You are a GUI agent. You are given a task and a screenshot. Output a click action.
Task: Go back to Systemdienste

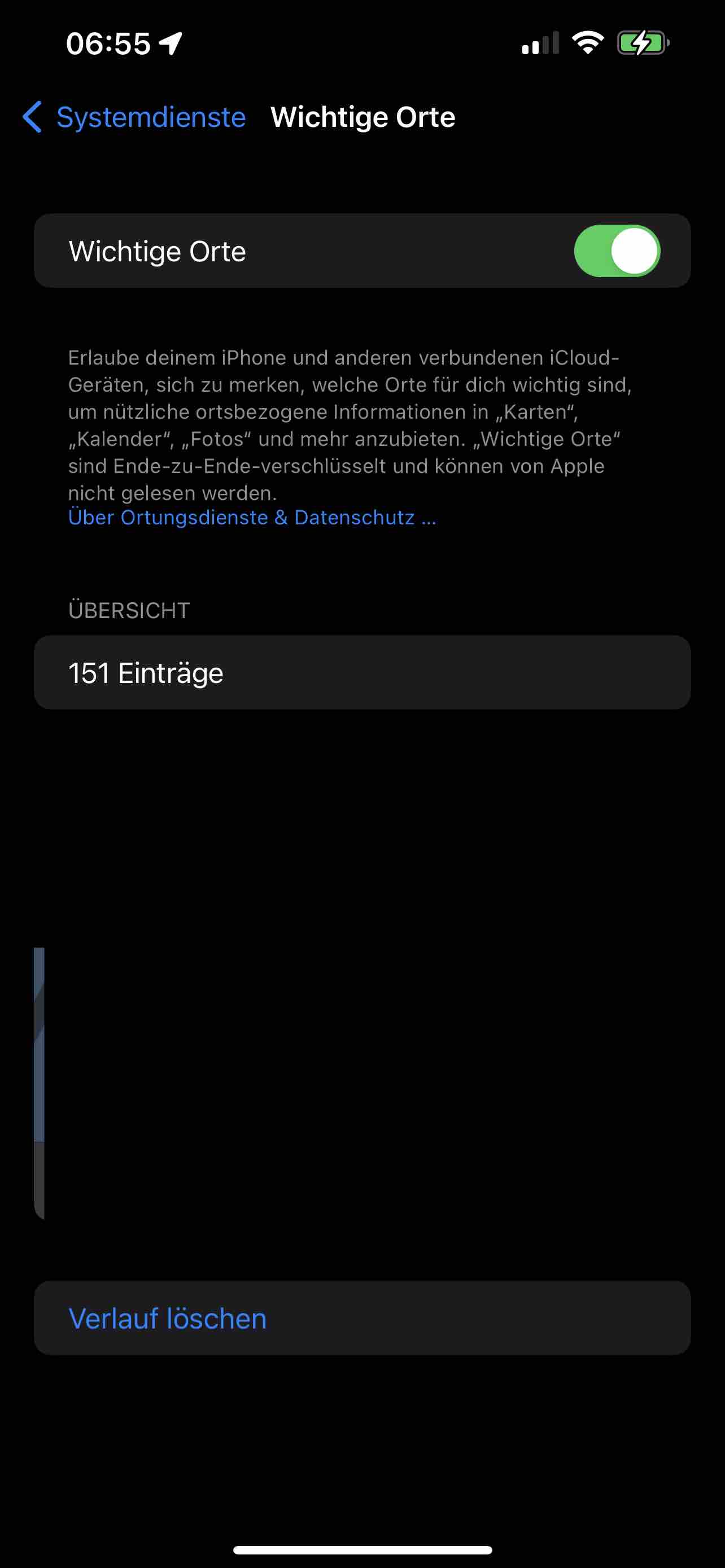click(x=134, y=117)
